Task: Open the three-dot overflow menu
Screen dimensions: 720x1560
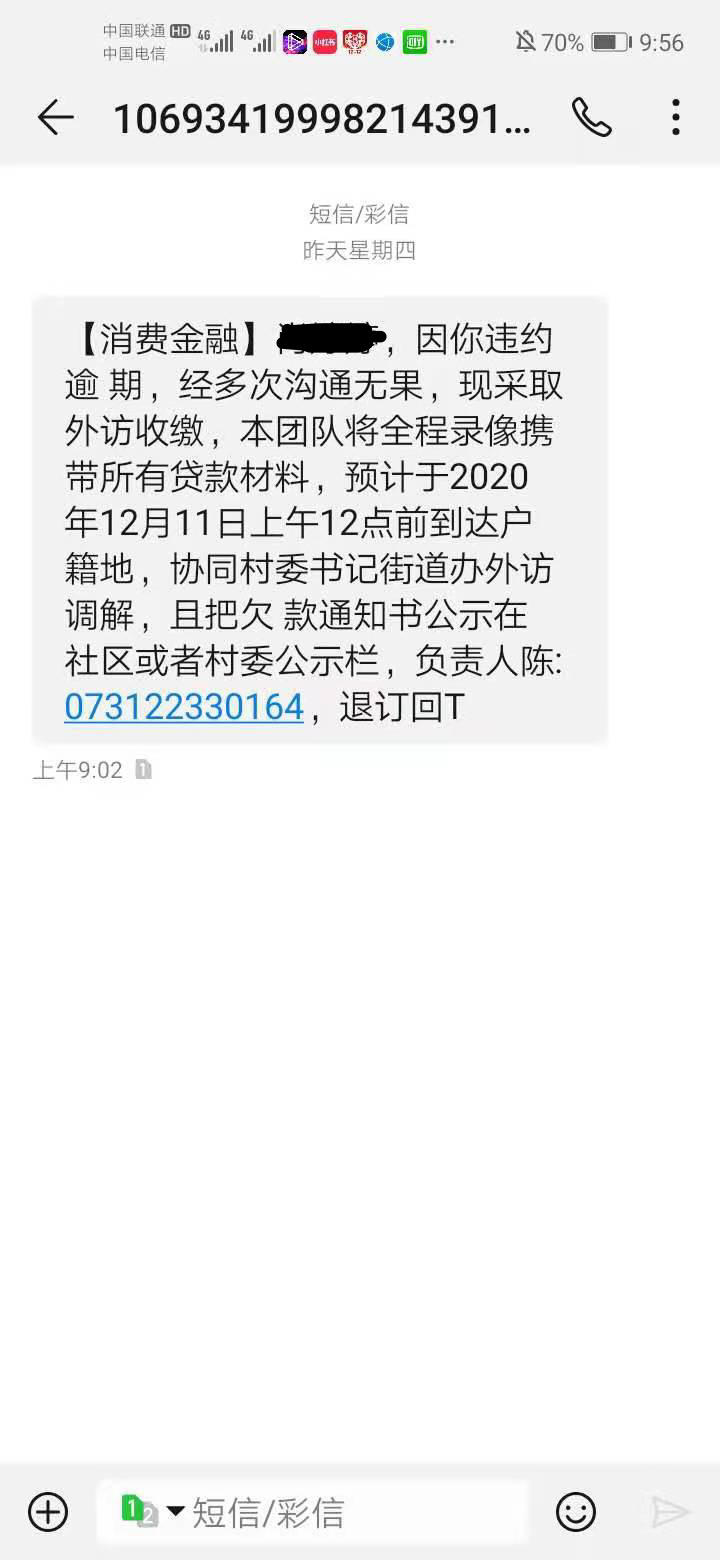Action: click(x=675, y=117)
